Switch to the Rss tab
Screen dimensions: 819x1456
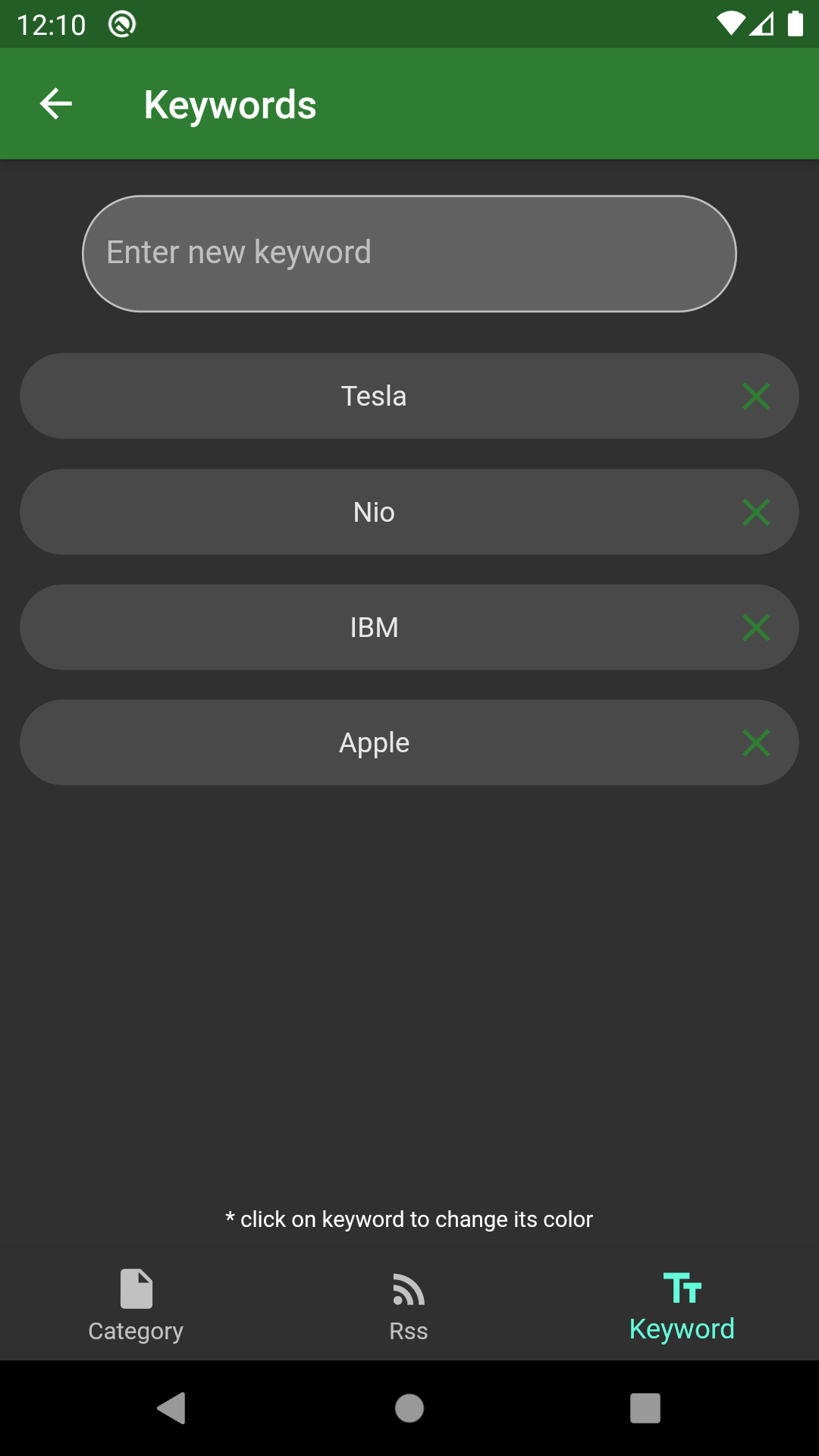coord(409,1306)
